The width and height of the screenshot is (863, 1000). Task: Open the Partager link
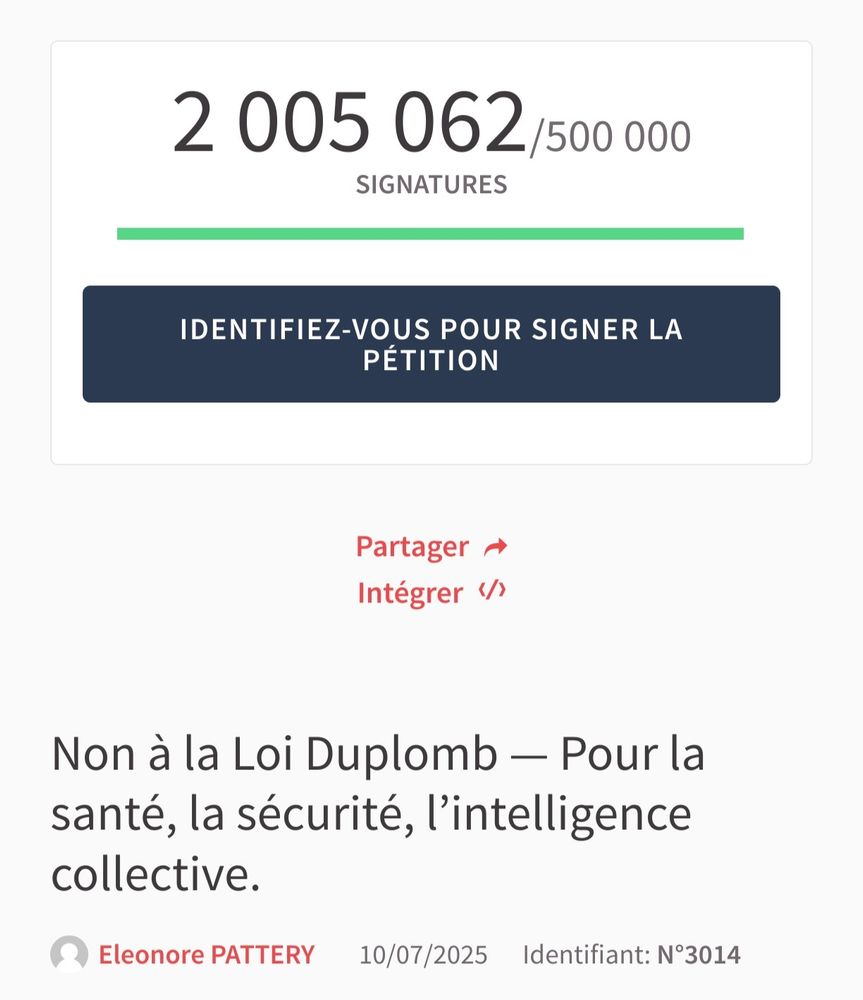(x=411, y=546)
